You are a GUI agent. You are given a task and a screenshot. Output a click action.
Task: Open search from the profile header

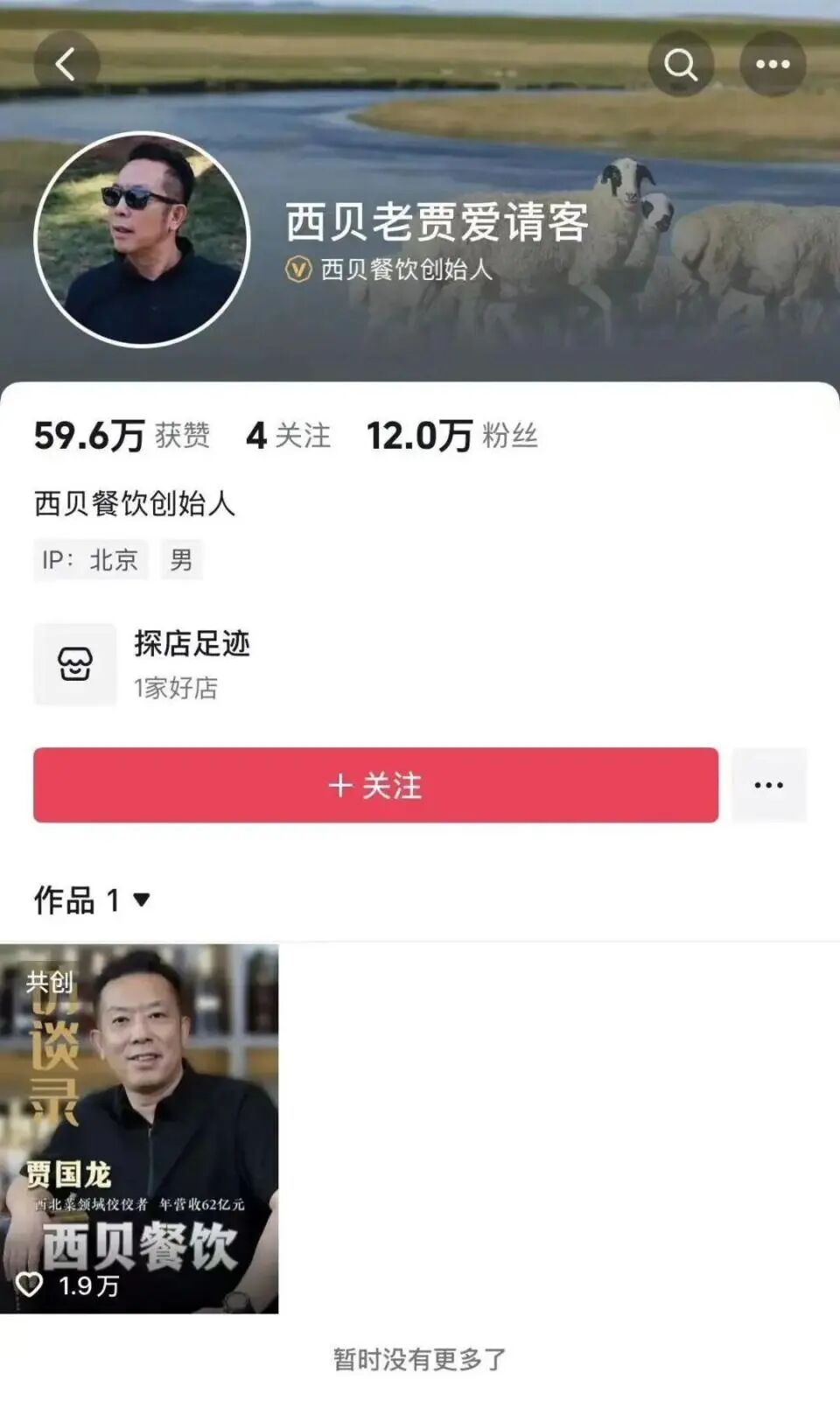pyautogui.click(x=682, y=63)
